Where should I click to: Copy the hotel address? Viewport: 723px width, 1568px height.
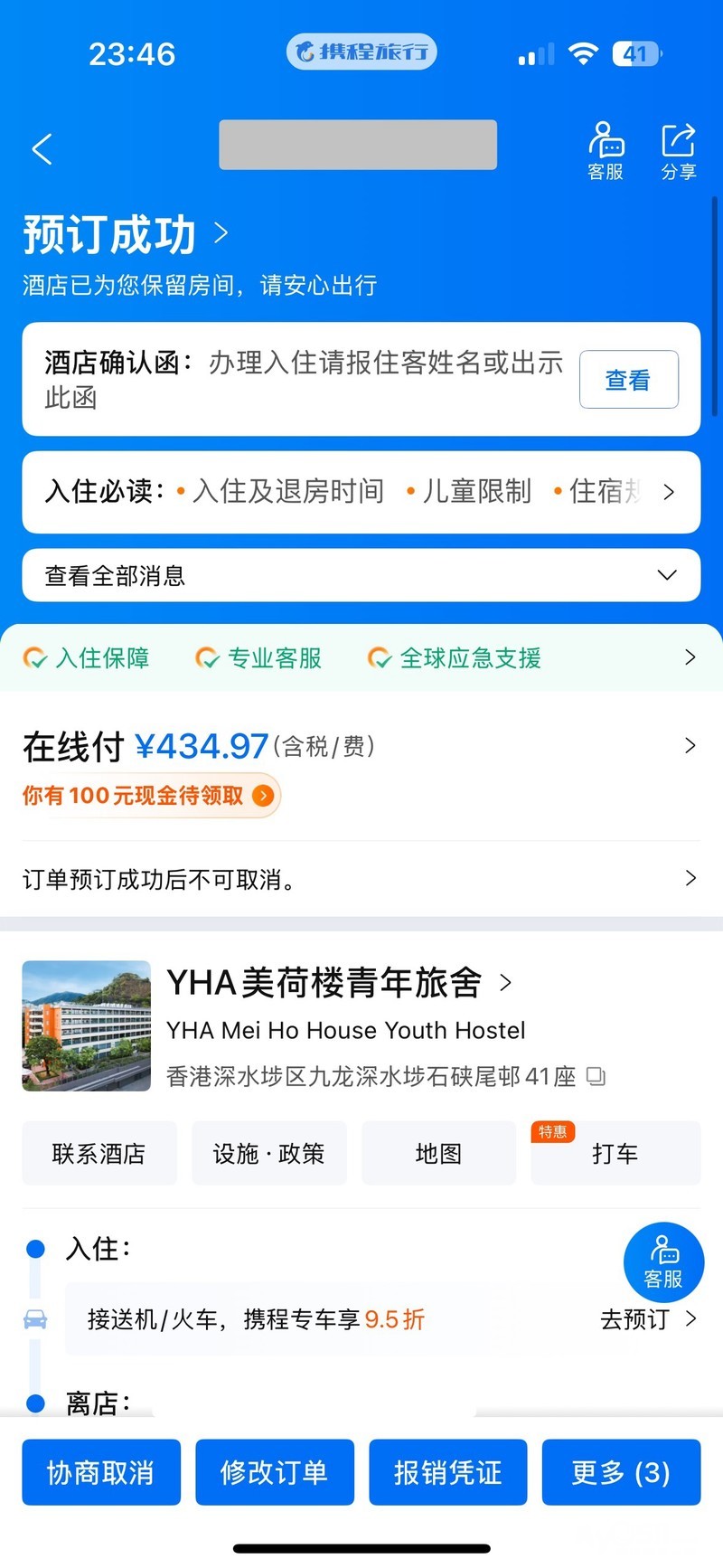(596, 1077)
